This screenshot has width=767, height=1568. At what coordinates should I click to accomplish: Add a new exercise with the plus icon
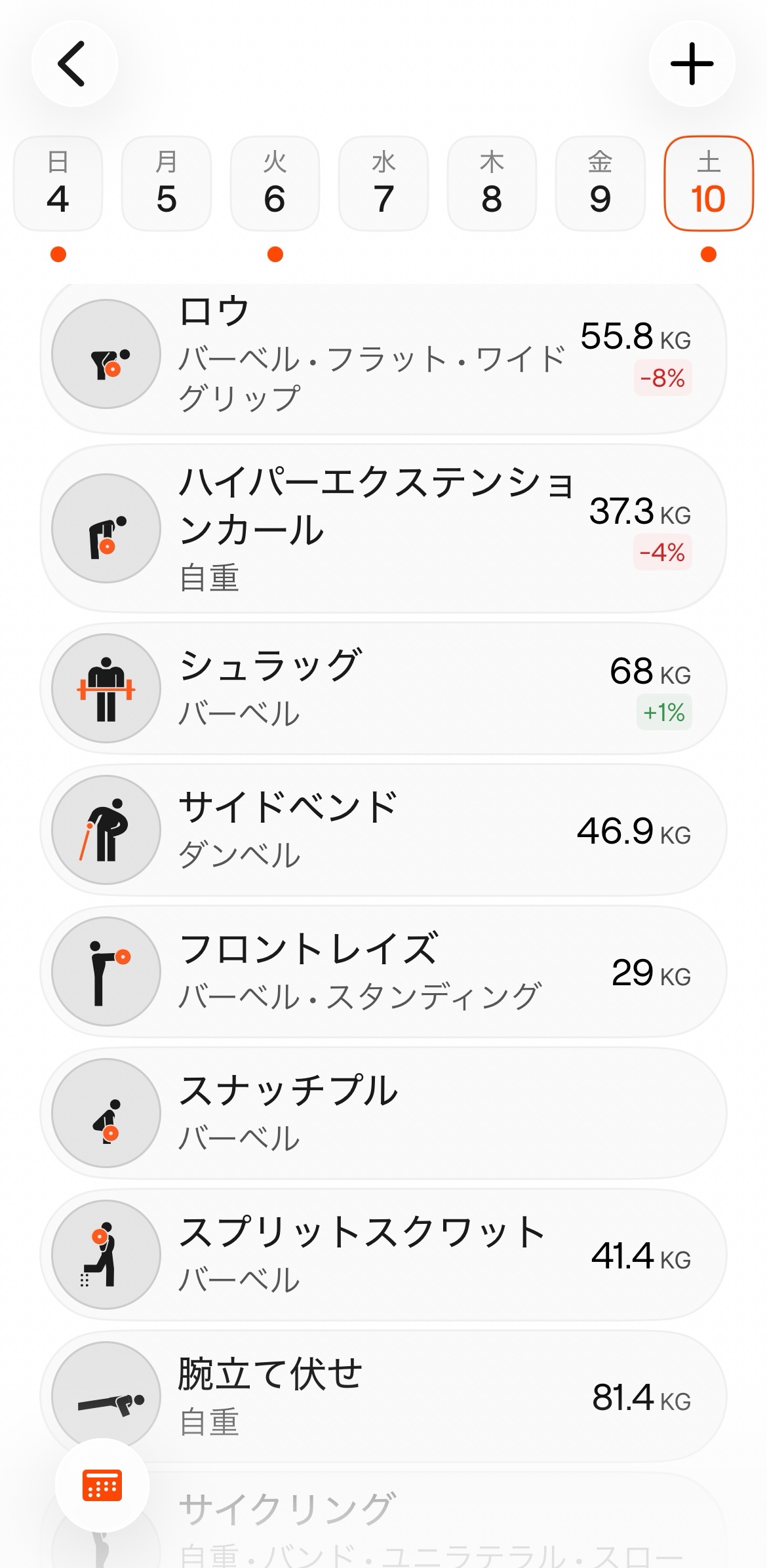[x=692, y=64]
